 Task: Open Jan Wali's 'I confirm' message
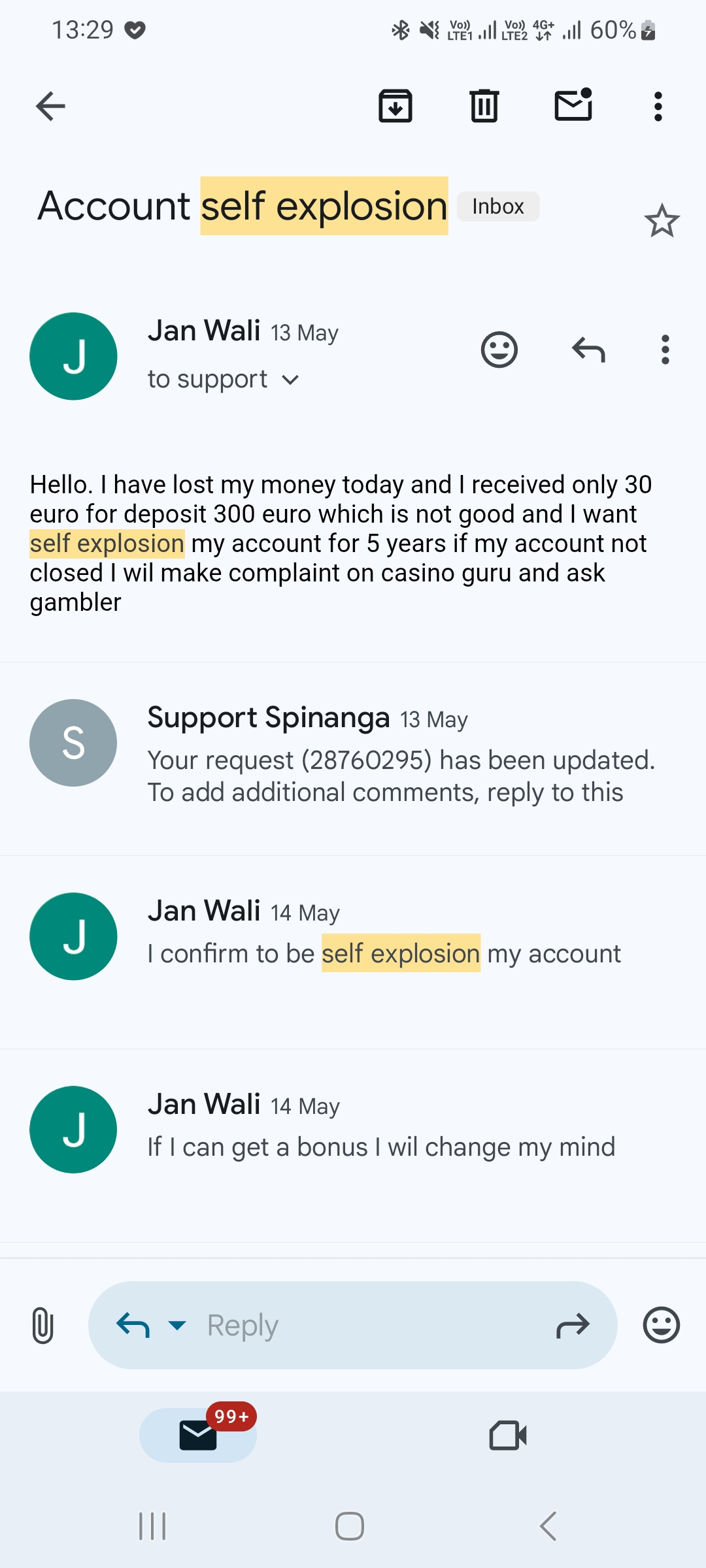(353, 952)
